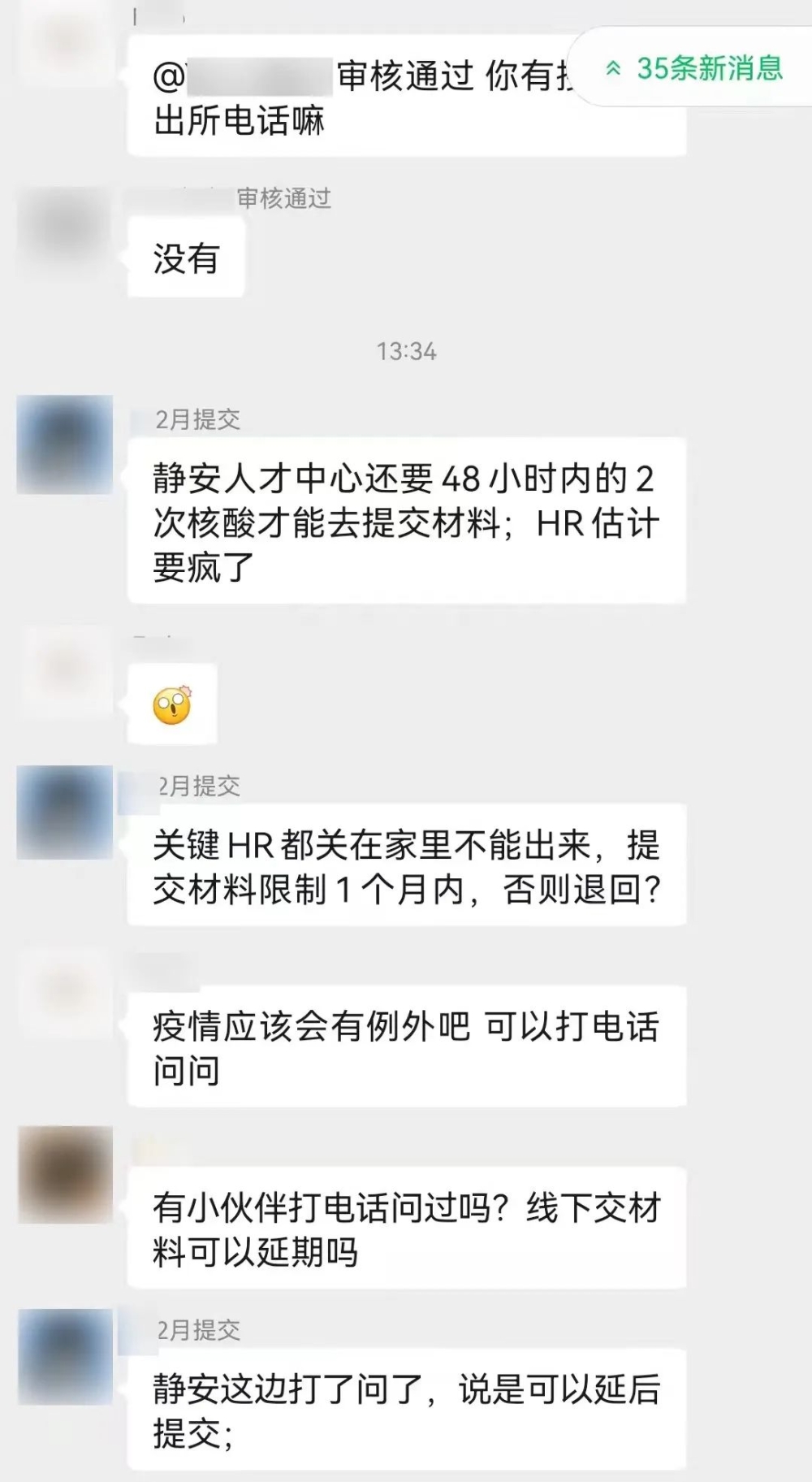
Task: Open avatar beside 静安这边打了问了 message
Action: (x=64, y=1356)
